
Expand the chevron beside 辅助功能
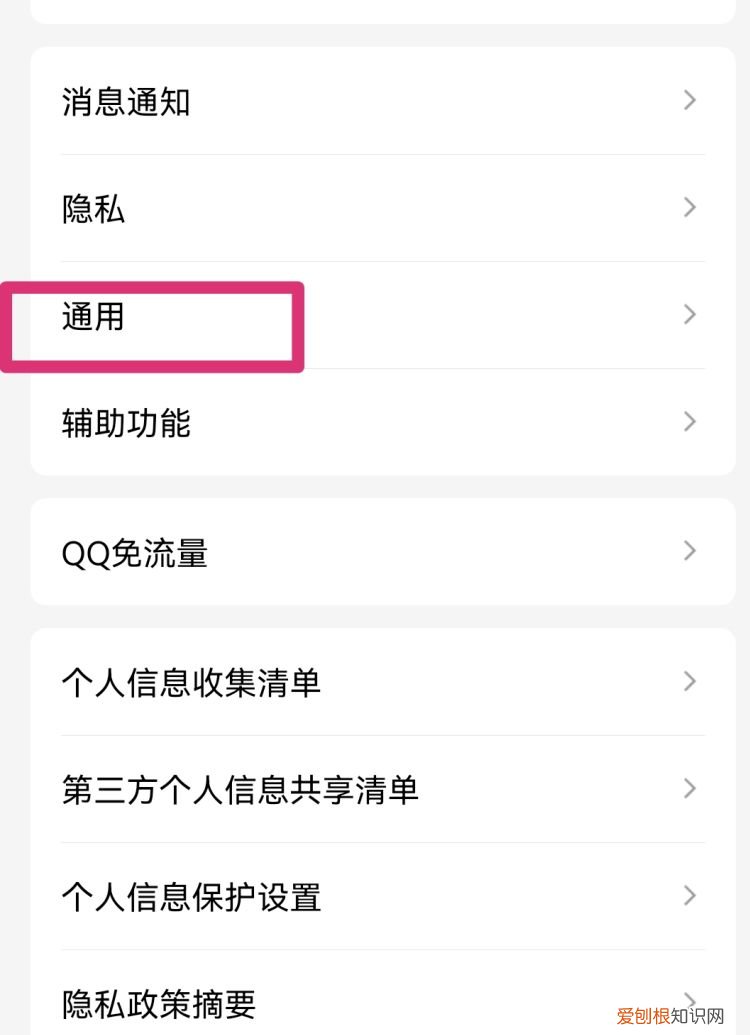tap(689, 421)
